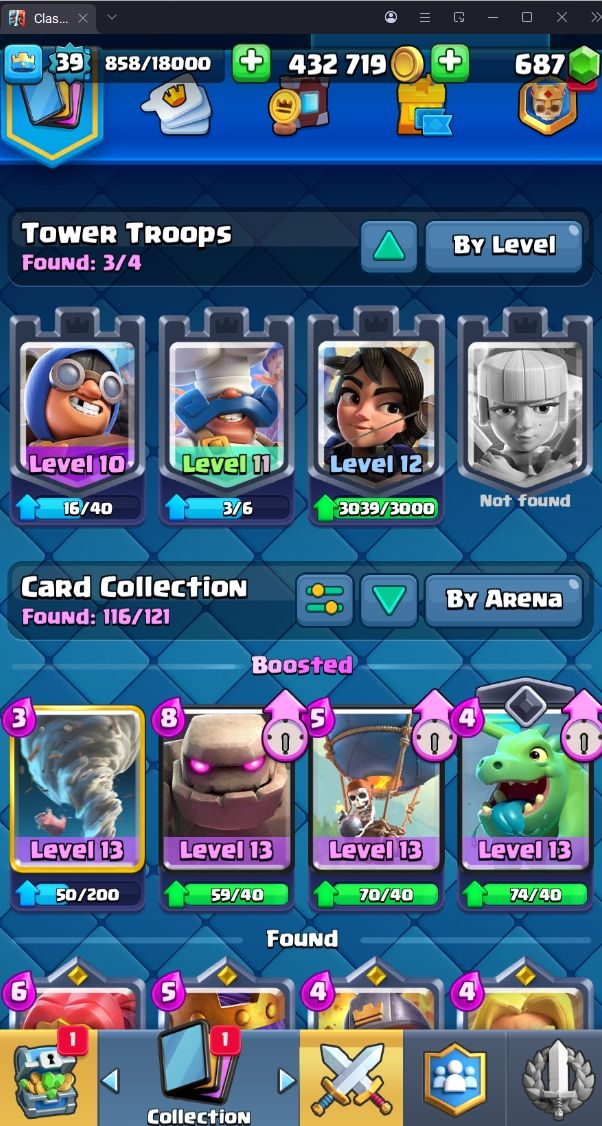Buy gems via the green plus button
Image resolution: width=602 pixels, height=1126 pixels.
click(x=450, y=63)
